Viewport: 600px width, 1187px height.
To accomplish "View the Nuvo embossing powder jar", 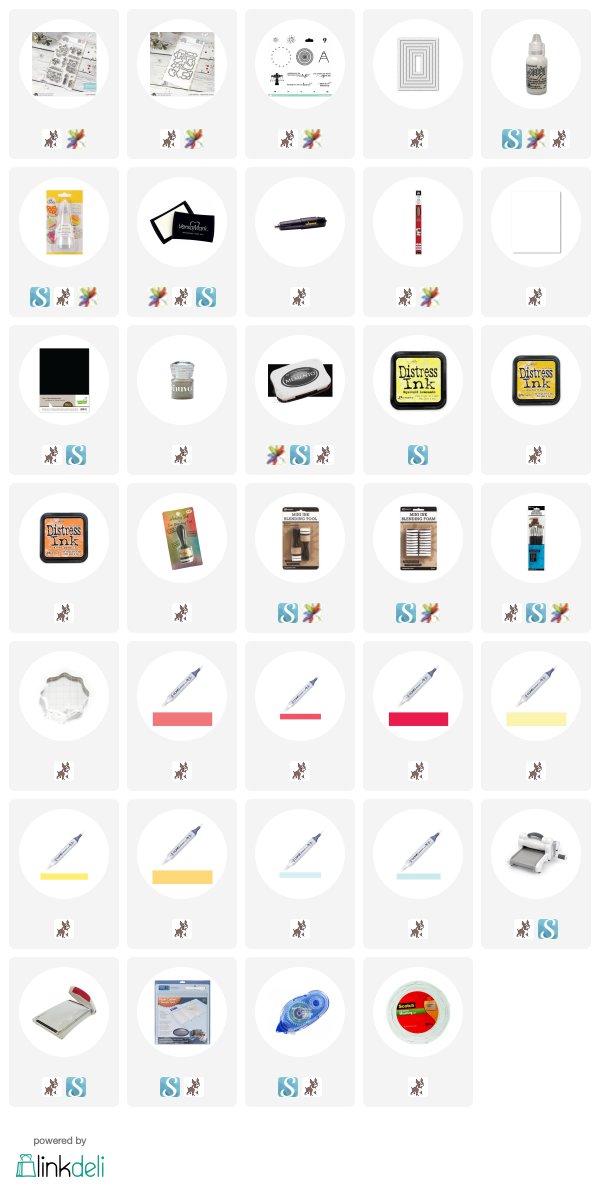I will click(x=182, y=380).
